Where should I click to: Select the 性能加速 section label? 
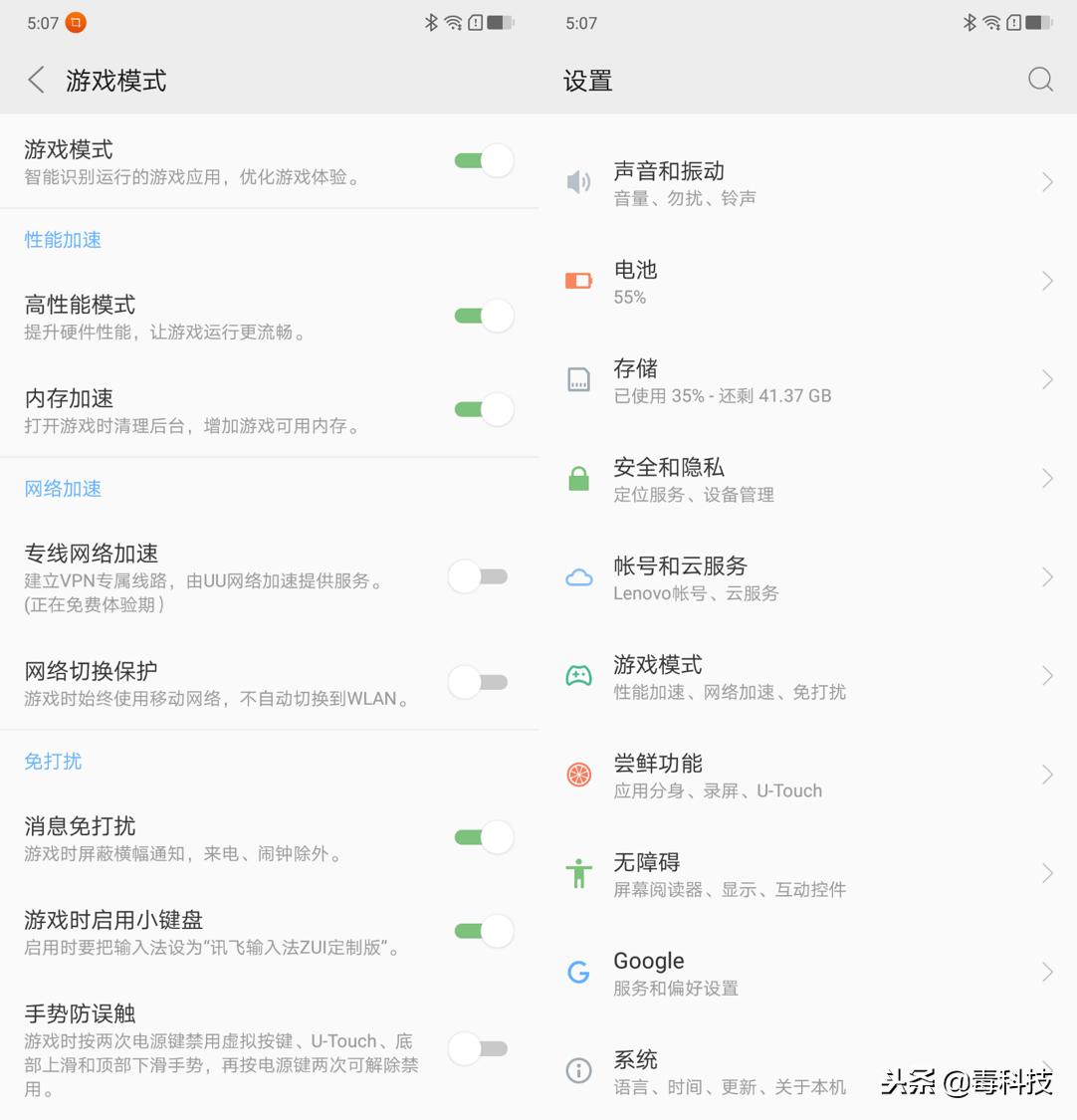62,239
